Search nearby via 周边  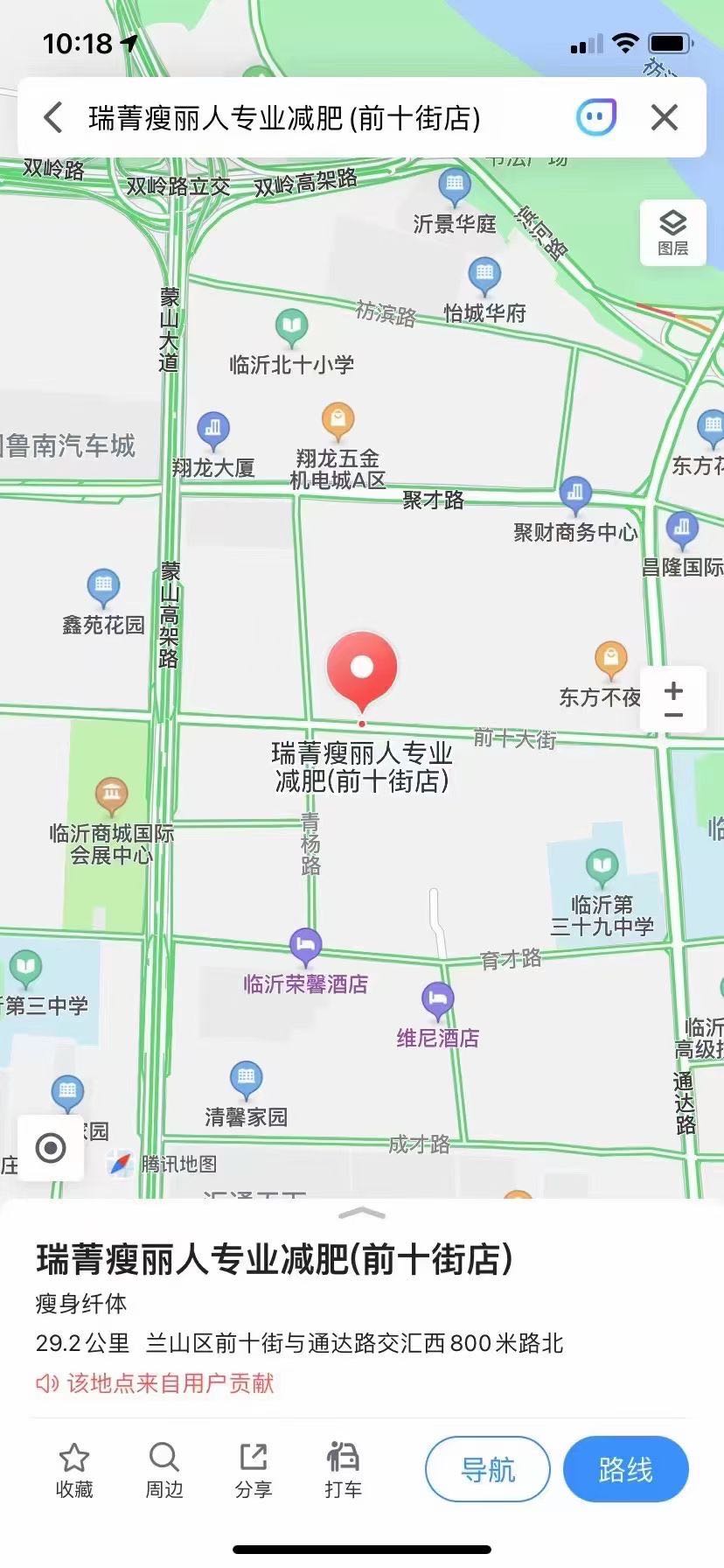pos(164,1470)
